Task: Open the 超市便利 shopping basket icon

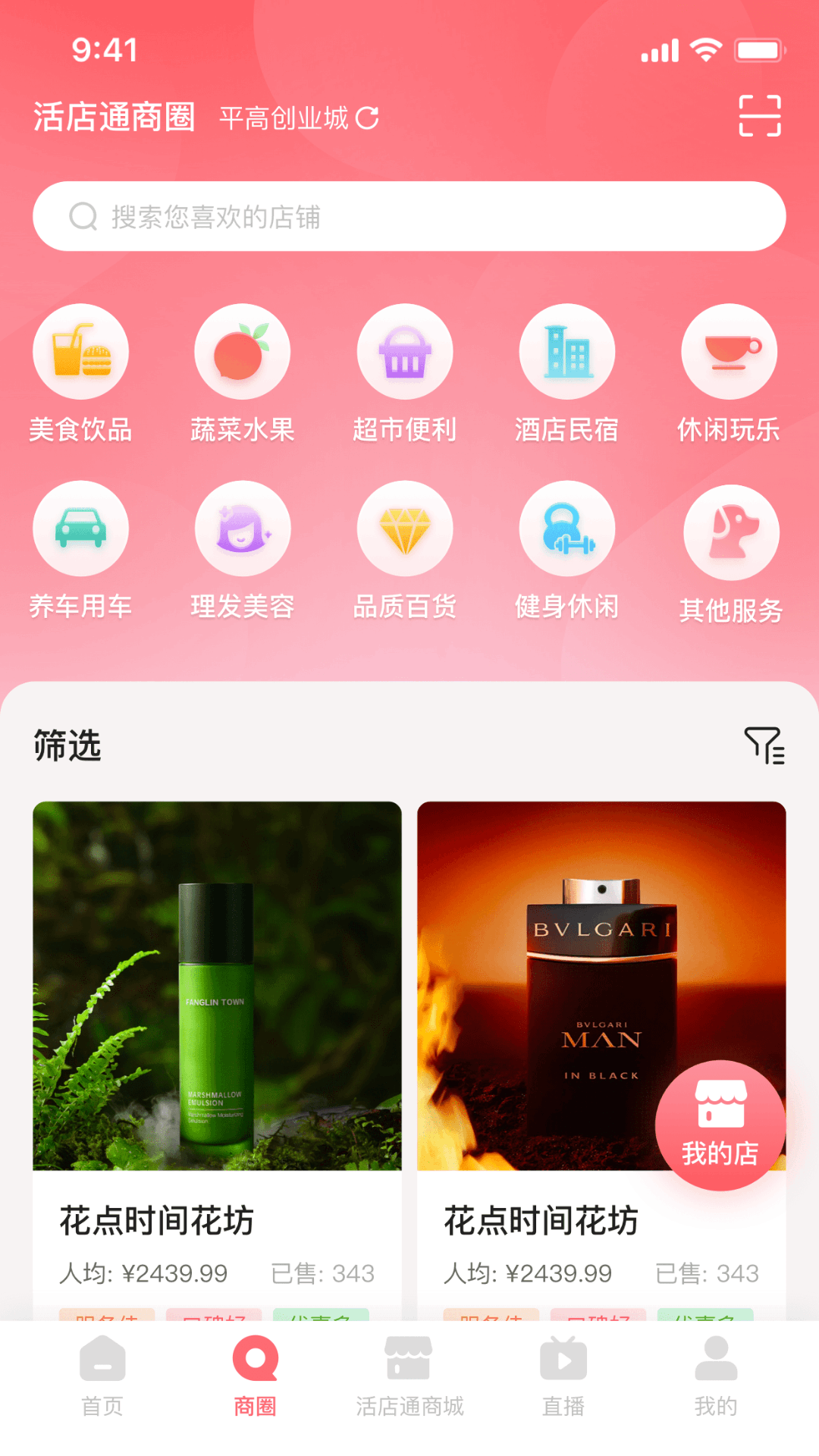Action: point(406,351)
